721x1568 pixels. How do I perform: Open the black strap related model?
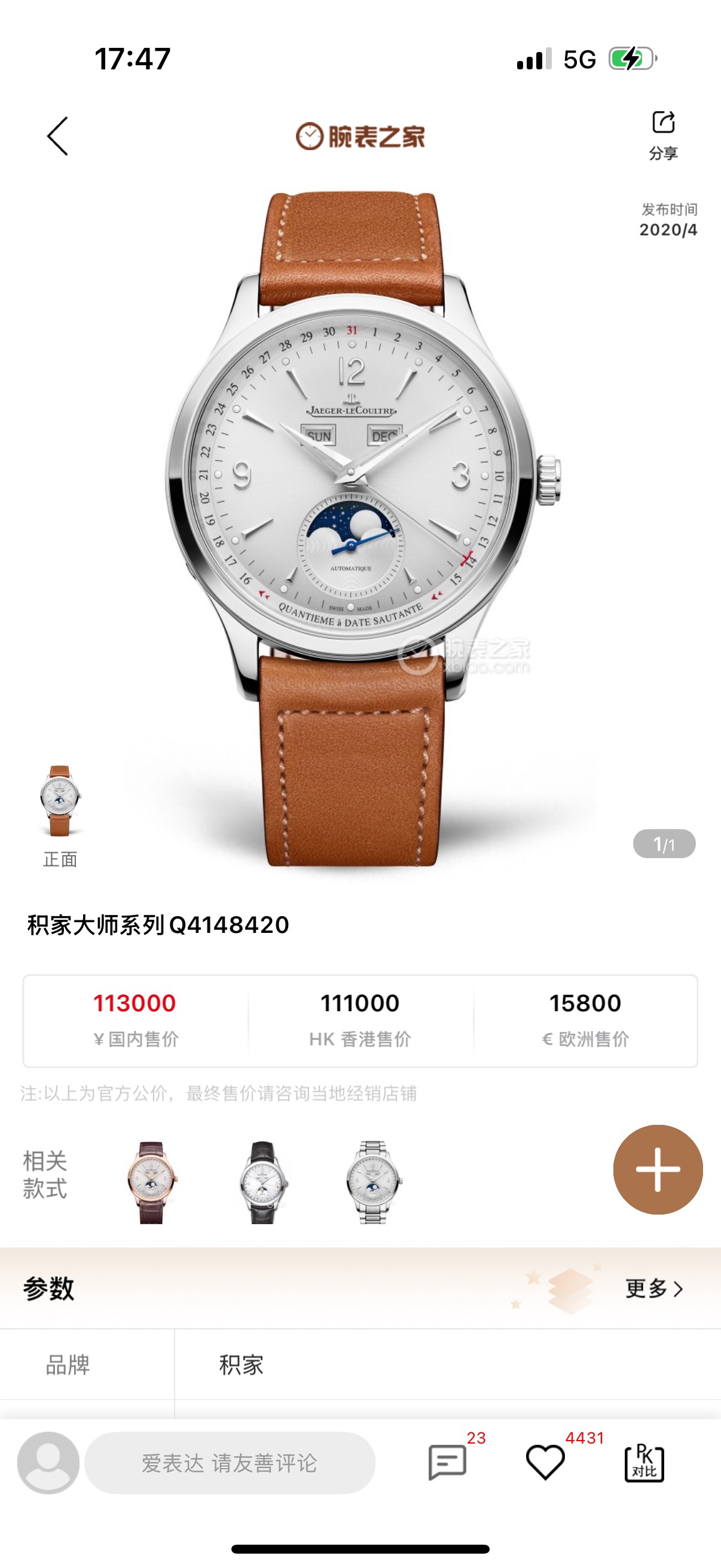click(x=263, y=1182)
